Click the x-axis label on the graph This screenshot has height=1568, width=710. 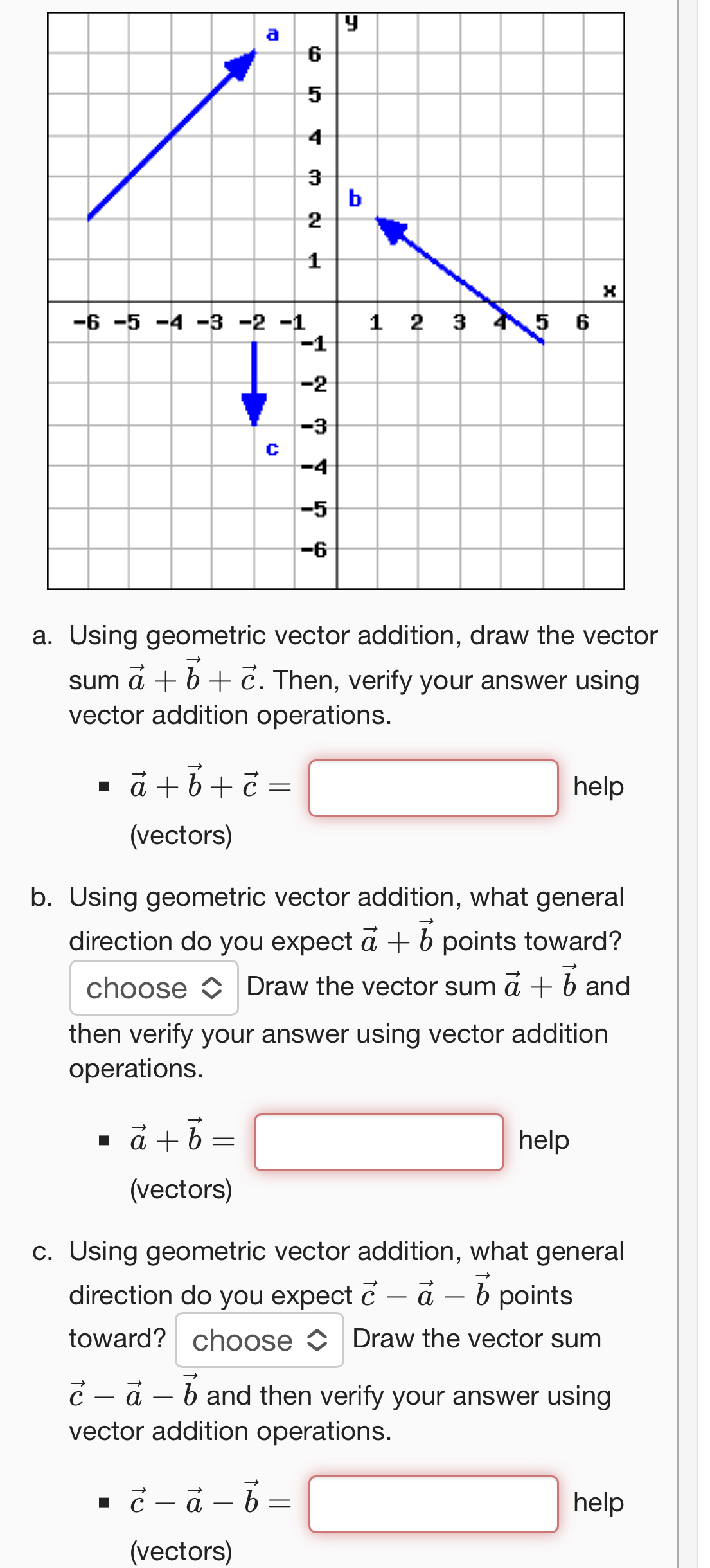tap(610, 289)
